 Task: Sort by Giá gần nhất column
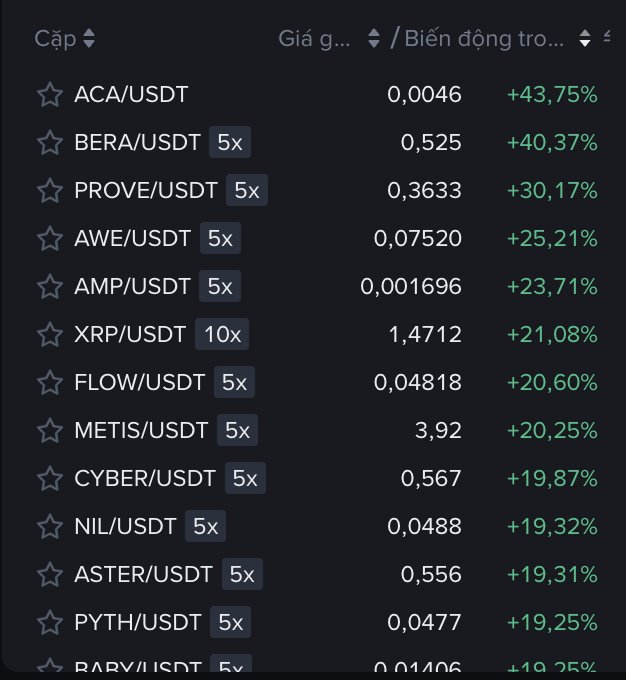pos(329,39)
